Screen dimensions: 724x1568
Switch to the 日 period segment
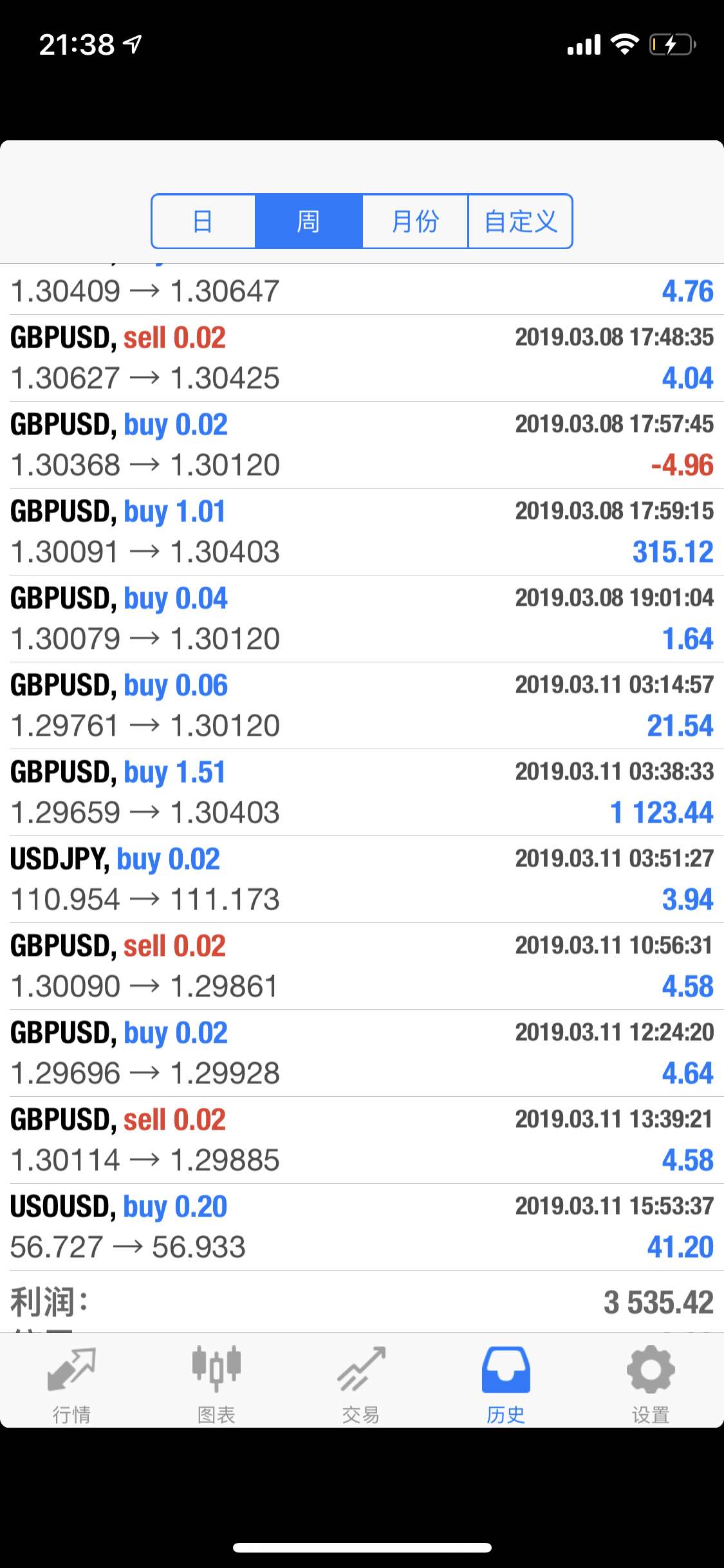point(203,221)
